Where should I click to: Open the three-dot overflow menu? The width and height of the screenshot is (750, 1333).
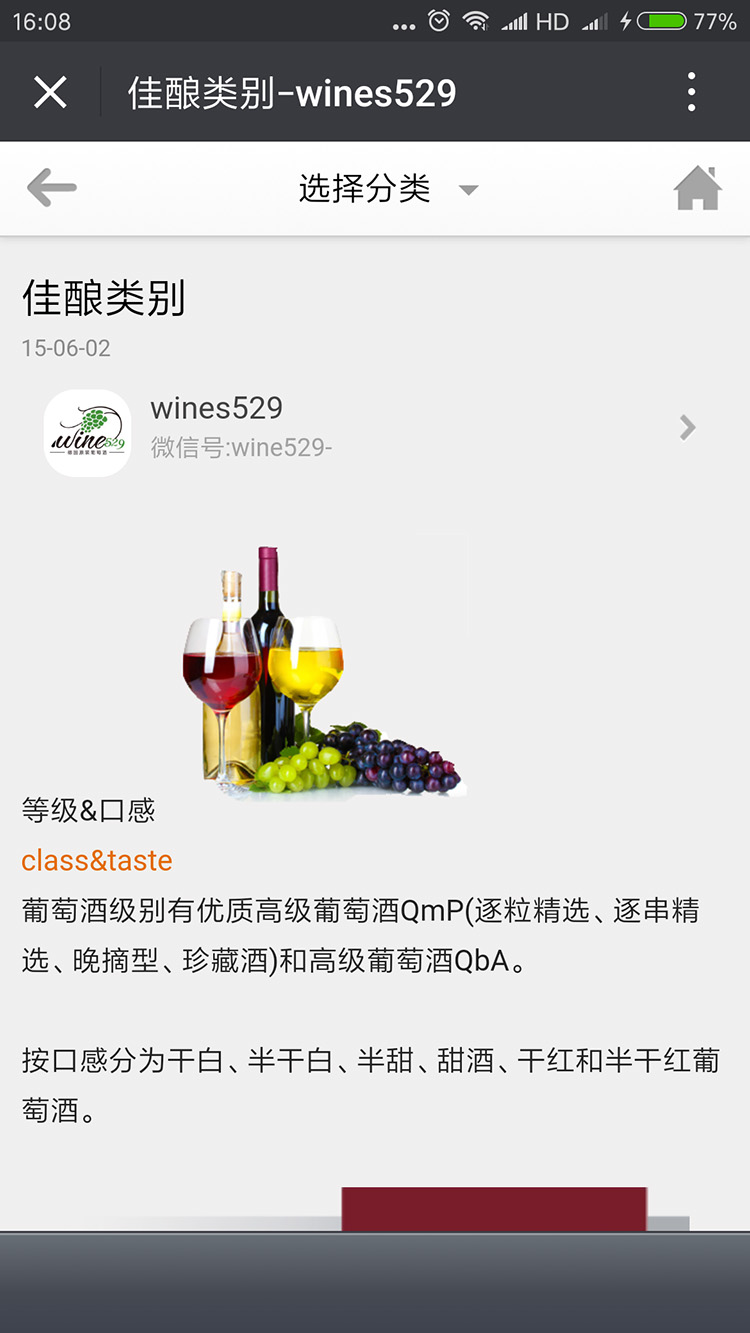[x=691, y=91]
